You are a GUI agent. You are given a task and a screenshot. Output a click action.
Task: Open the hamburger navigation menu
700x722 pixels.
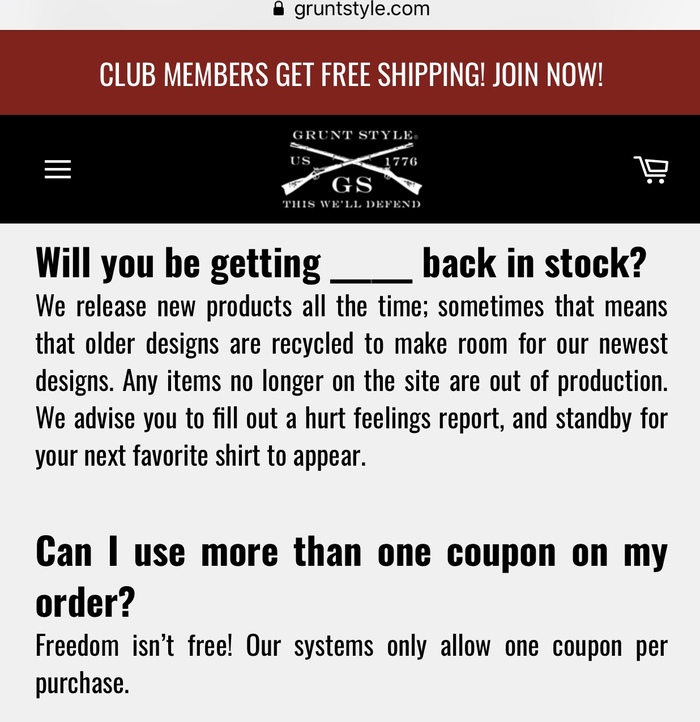click(x=58, y=170)
